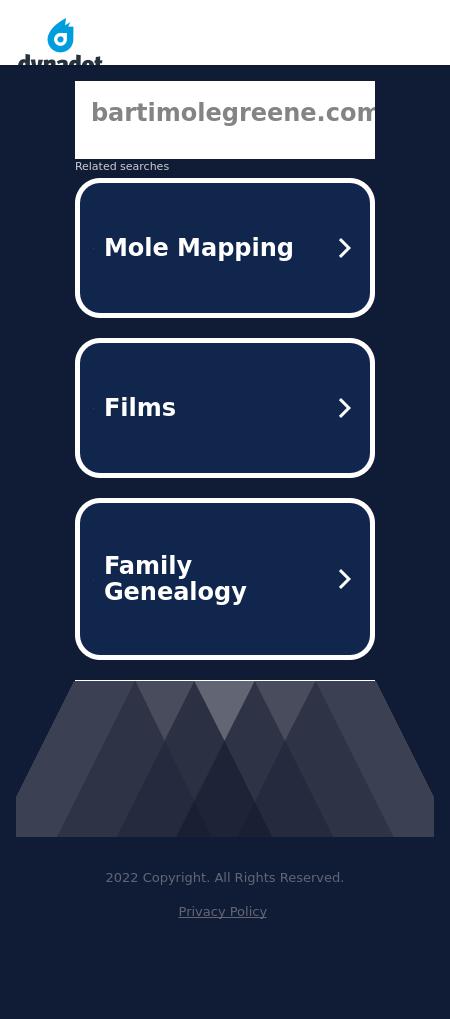Select the Films related search
450x1019 pixels.
pos(225,407)
